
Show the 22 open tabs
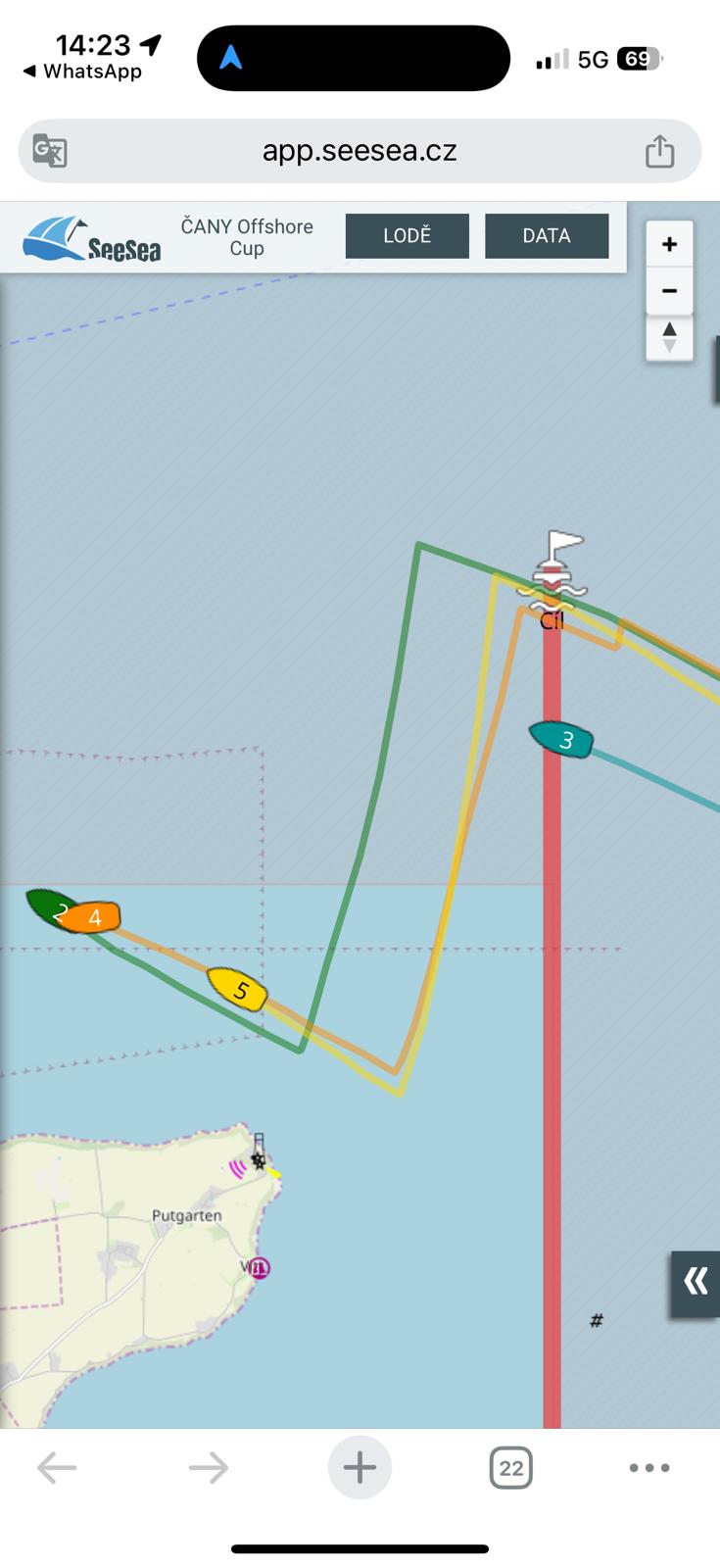pos(510,1467)
